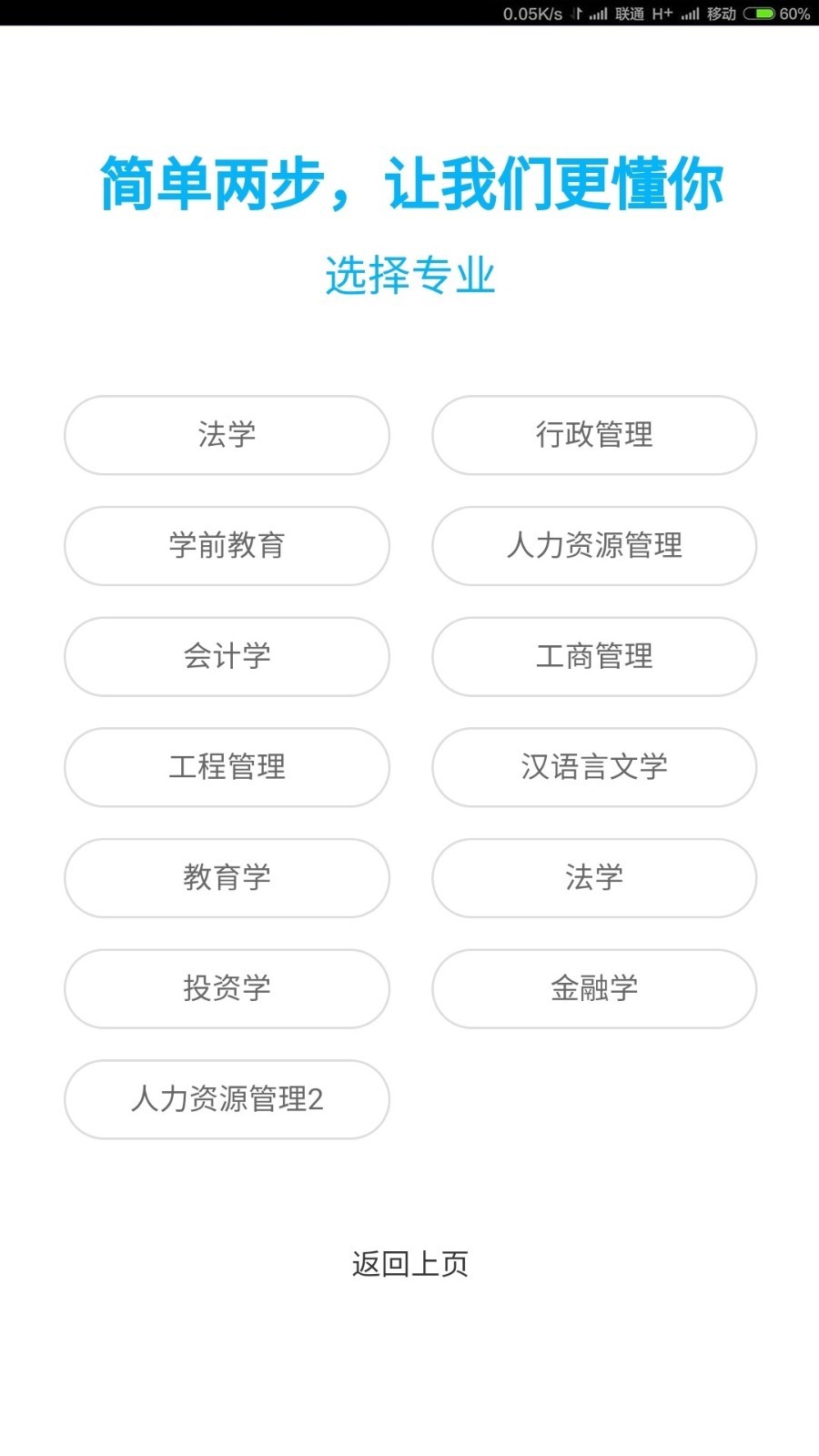Screen dimensions: 819x1456
Task: Choose 金融学 as your major
Action: pos(593,989)
